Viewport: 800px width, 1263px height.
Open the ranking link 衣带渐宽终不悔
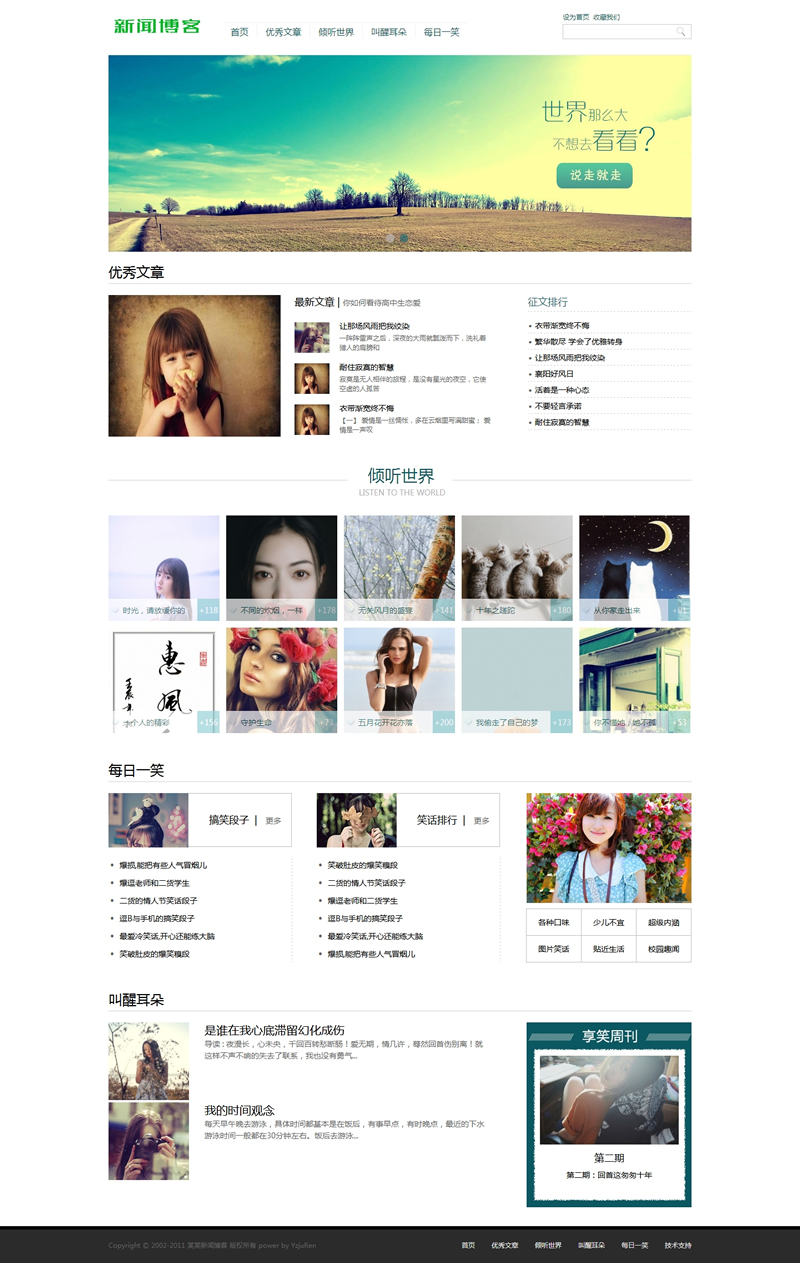pos(562,326)
